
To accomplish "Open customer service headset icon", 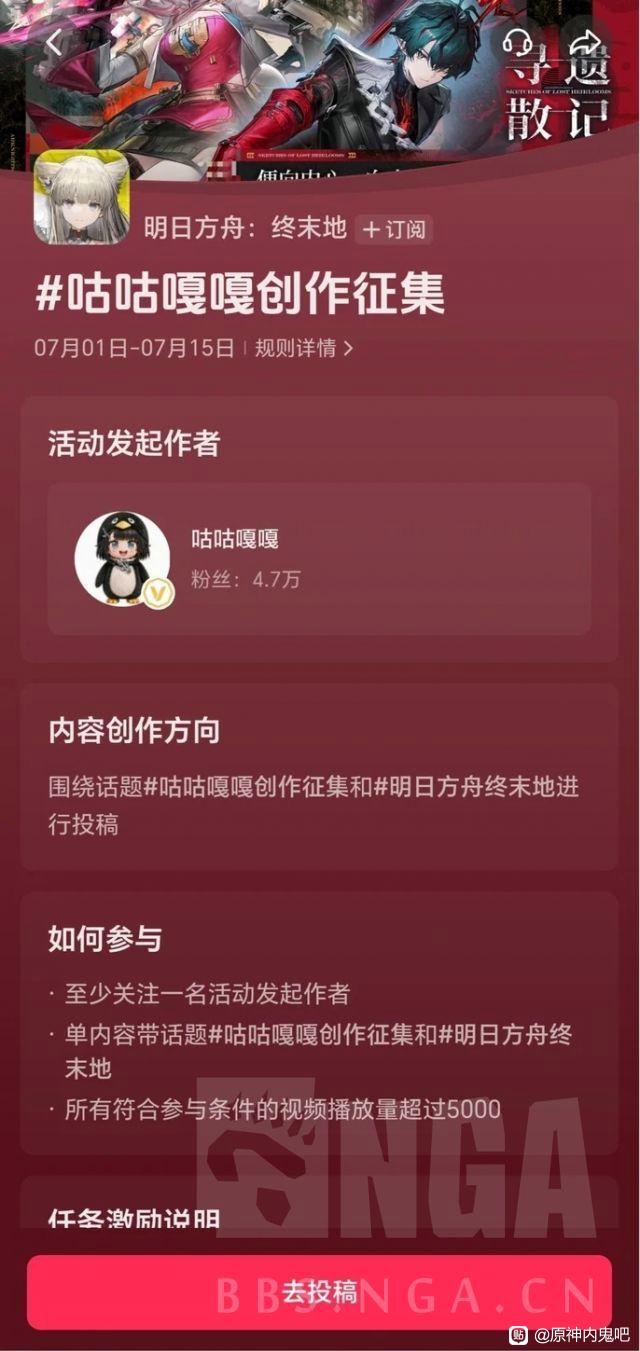I will (x=518, y=44).
